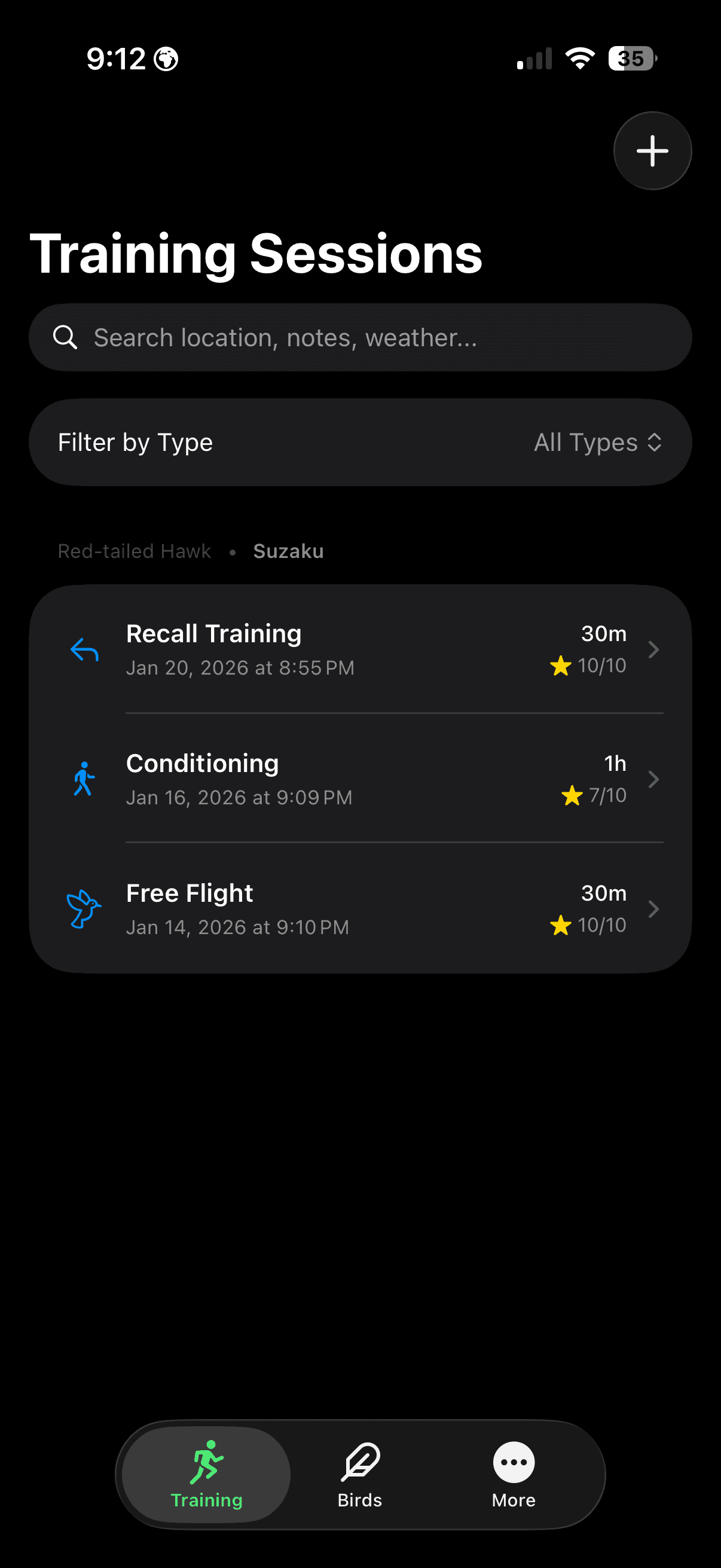Tap the search location, notes, weather field
Viewport: 721px width, 1568px height.
360,337
